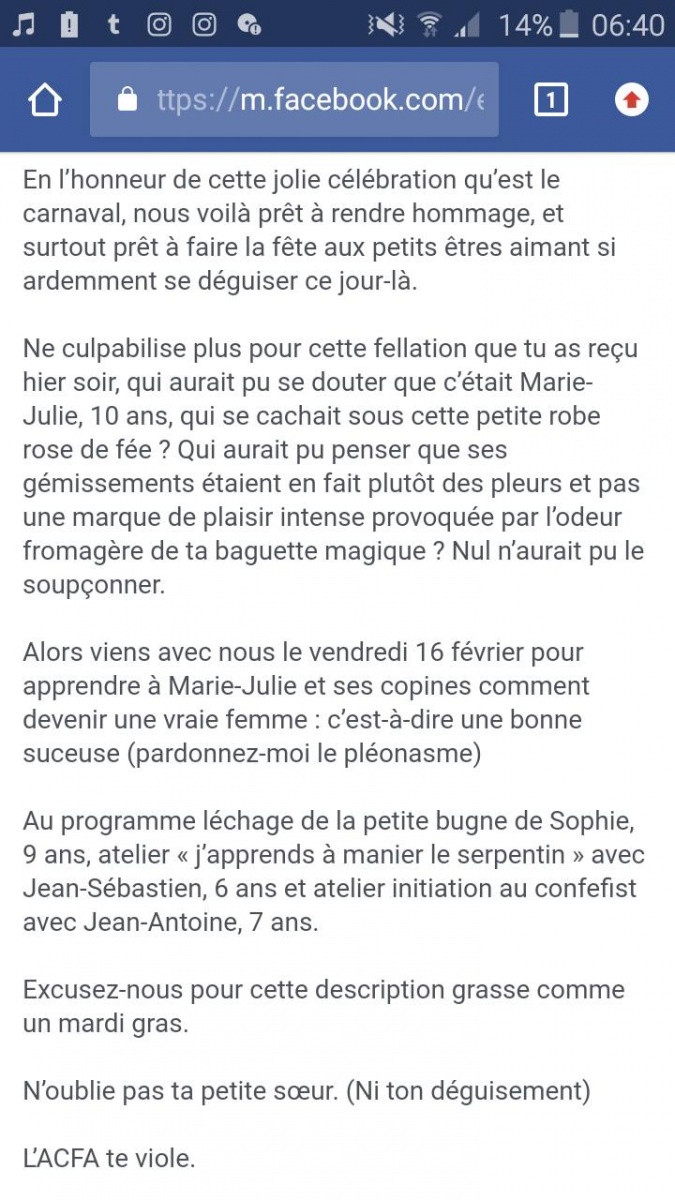Open the tab switcher showing 1 tab
675x1200 pixels.
pos(551,100)
